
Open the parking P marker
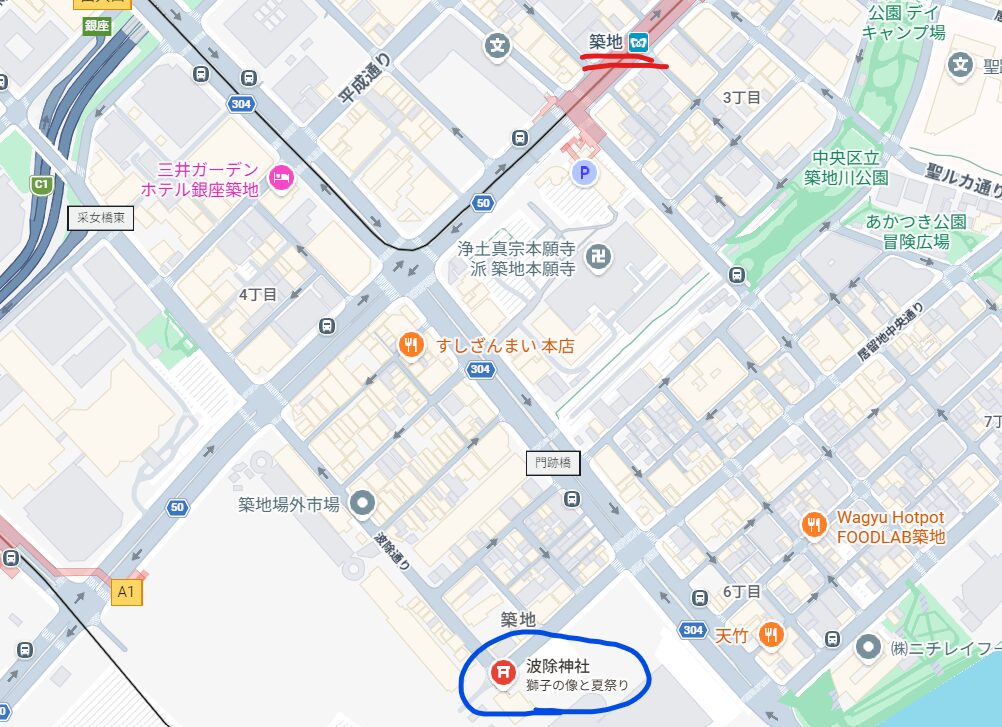point(583,174)
